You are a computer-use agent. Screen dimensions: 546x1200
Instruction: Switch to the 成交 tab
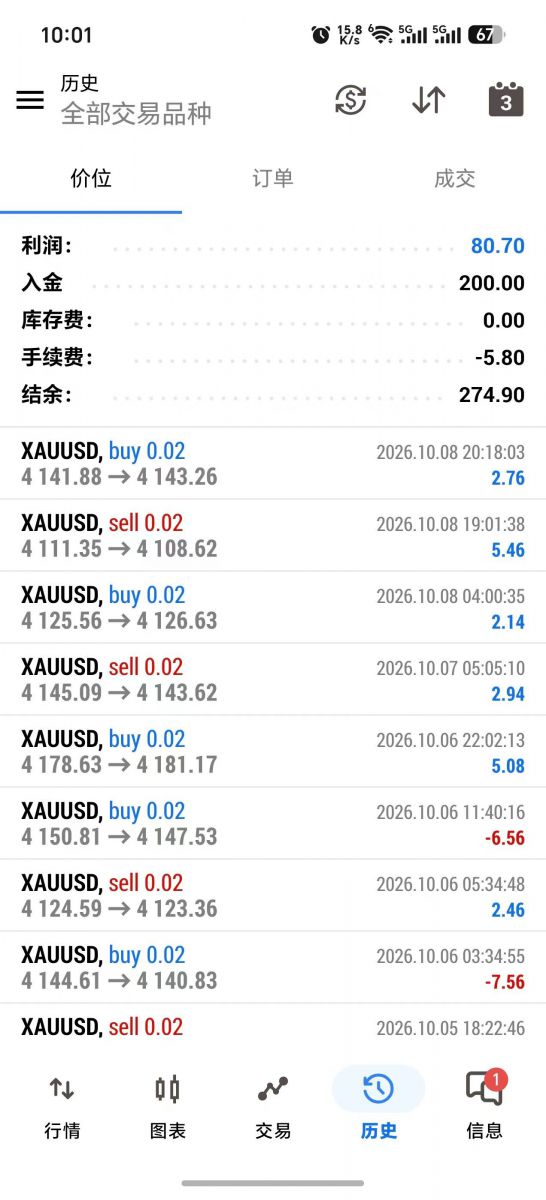click(455, 179)
